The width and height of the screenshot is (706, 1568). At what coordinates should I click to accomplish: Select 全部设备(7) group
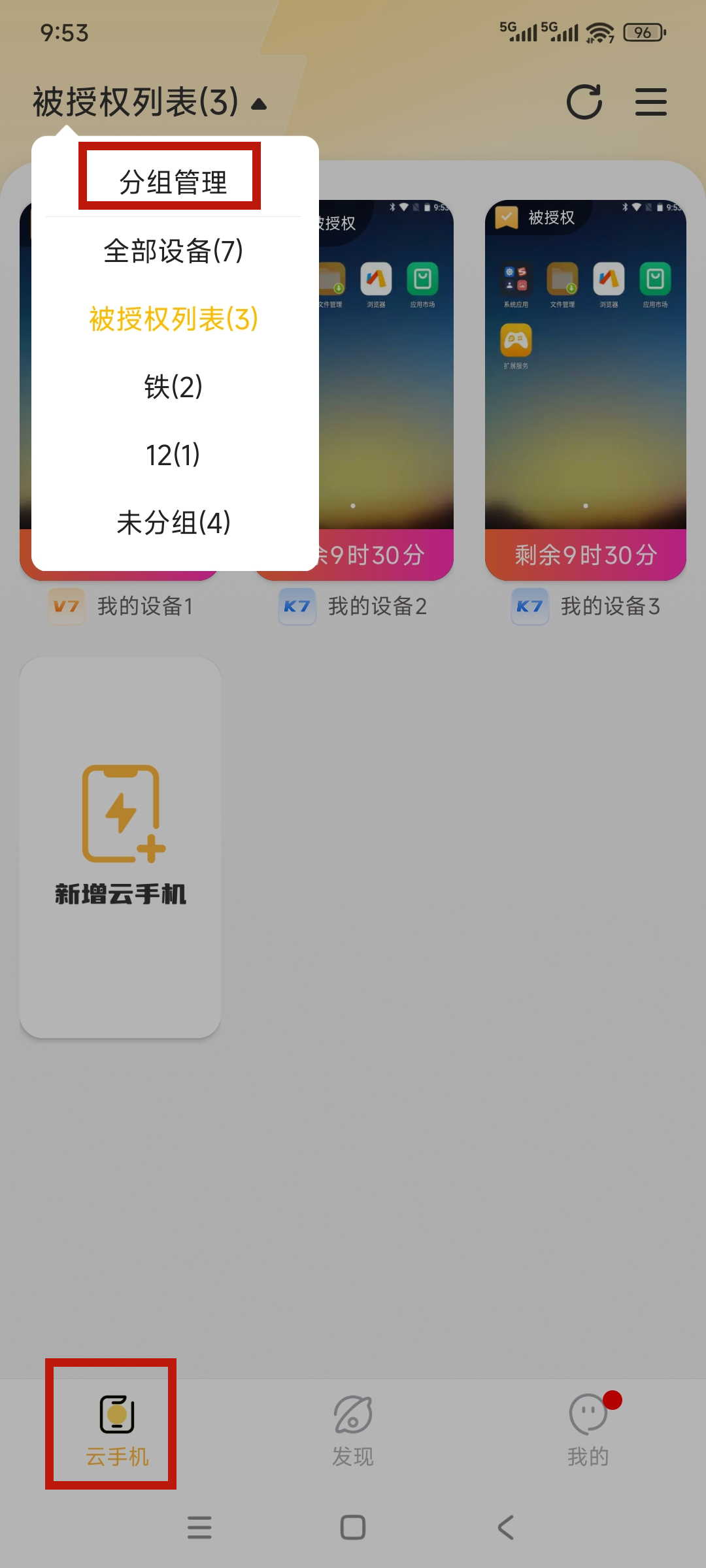(x=173, y=251)
